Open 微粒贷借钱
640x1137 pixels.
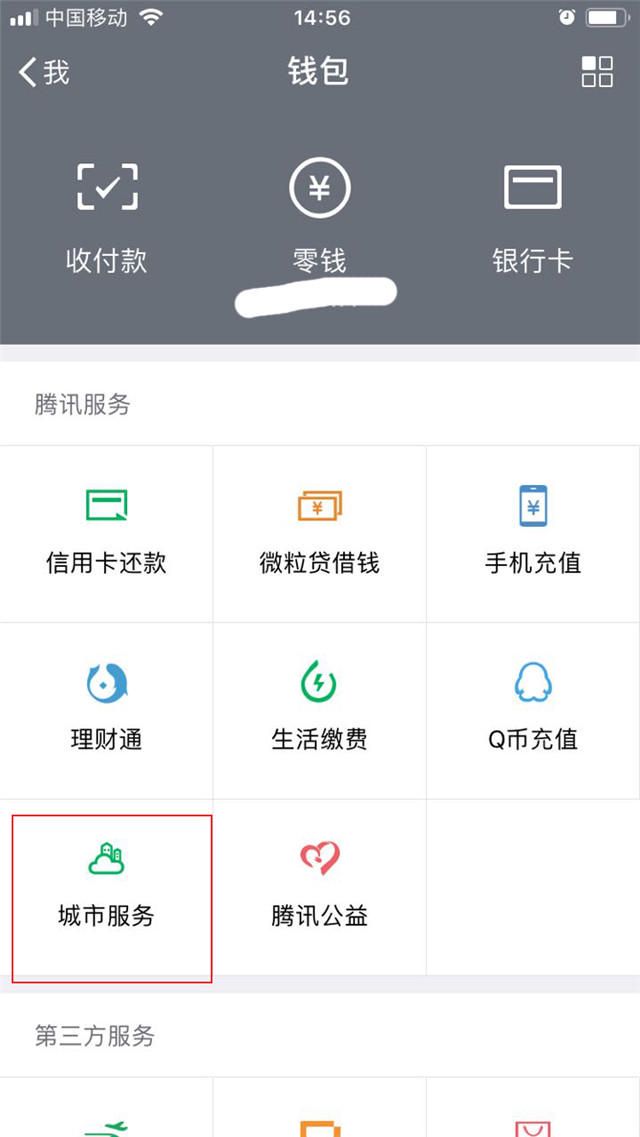click(x=320, y=534)
